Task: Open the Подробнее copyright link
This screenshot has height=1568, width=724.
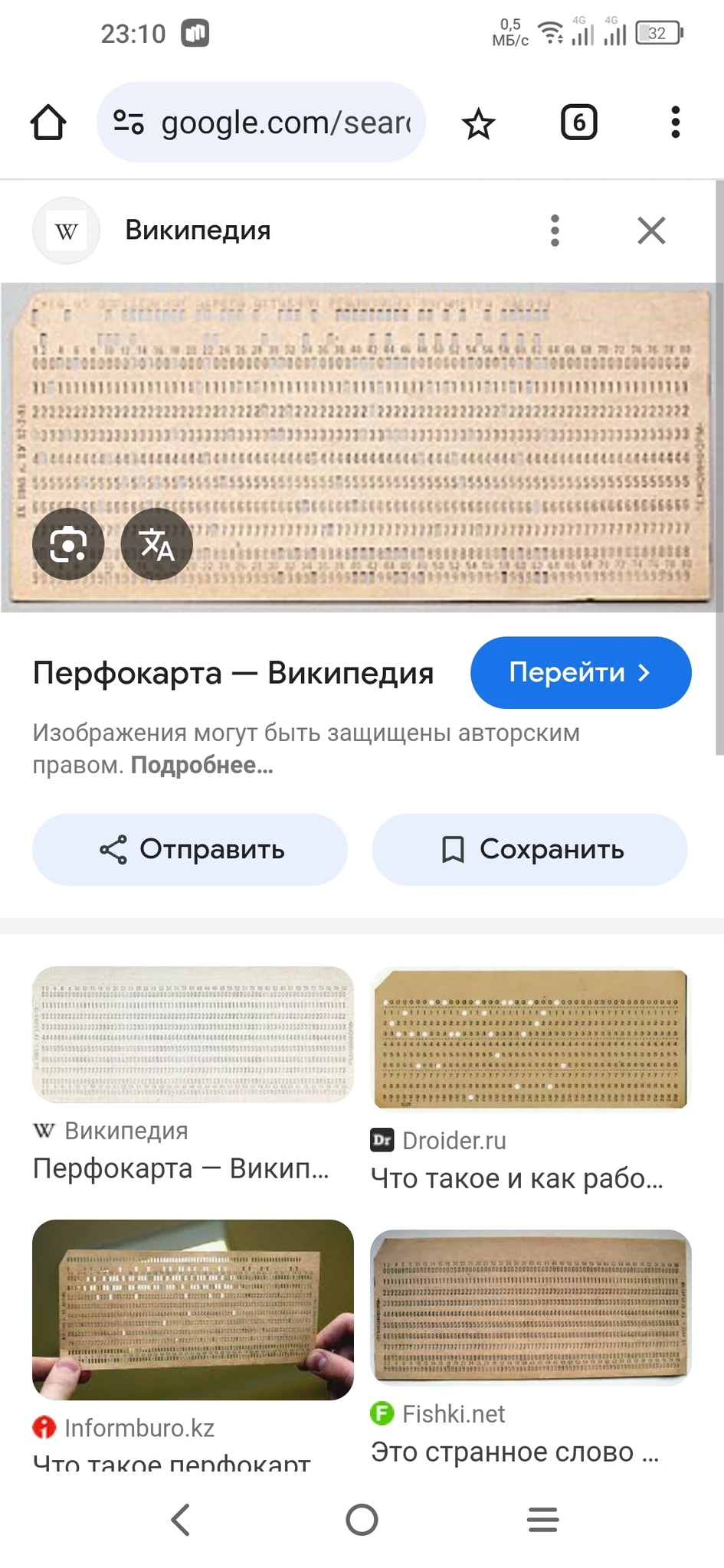Action: pyautogui.click(x=201, y=765)
